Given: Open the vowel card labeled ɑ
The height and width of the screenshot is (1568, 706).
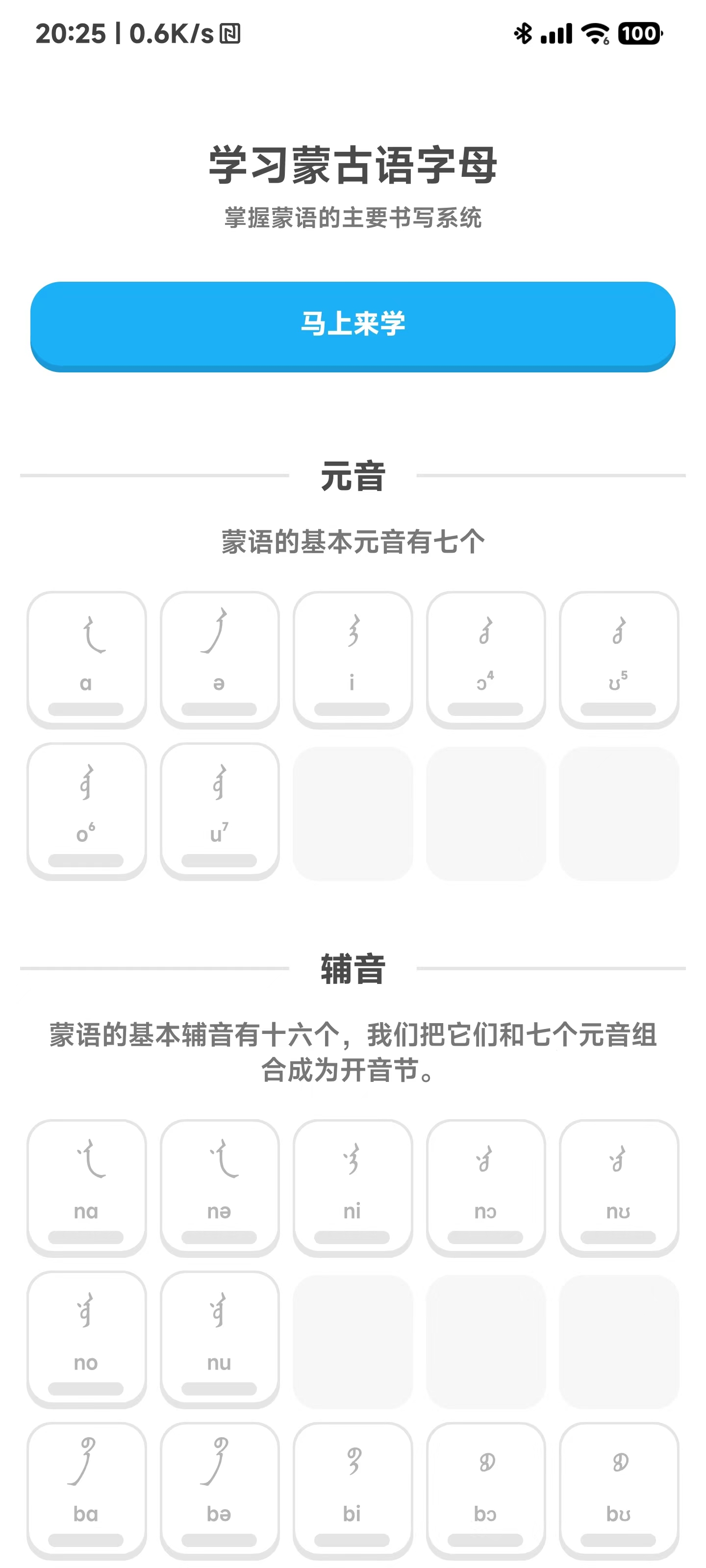Looking at the screenshot, I should click(86, 659).
